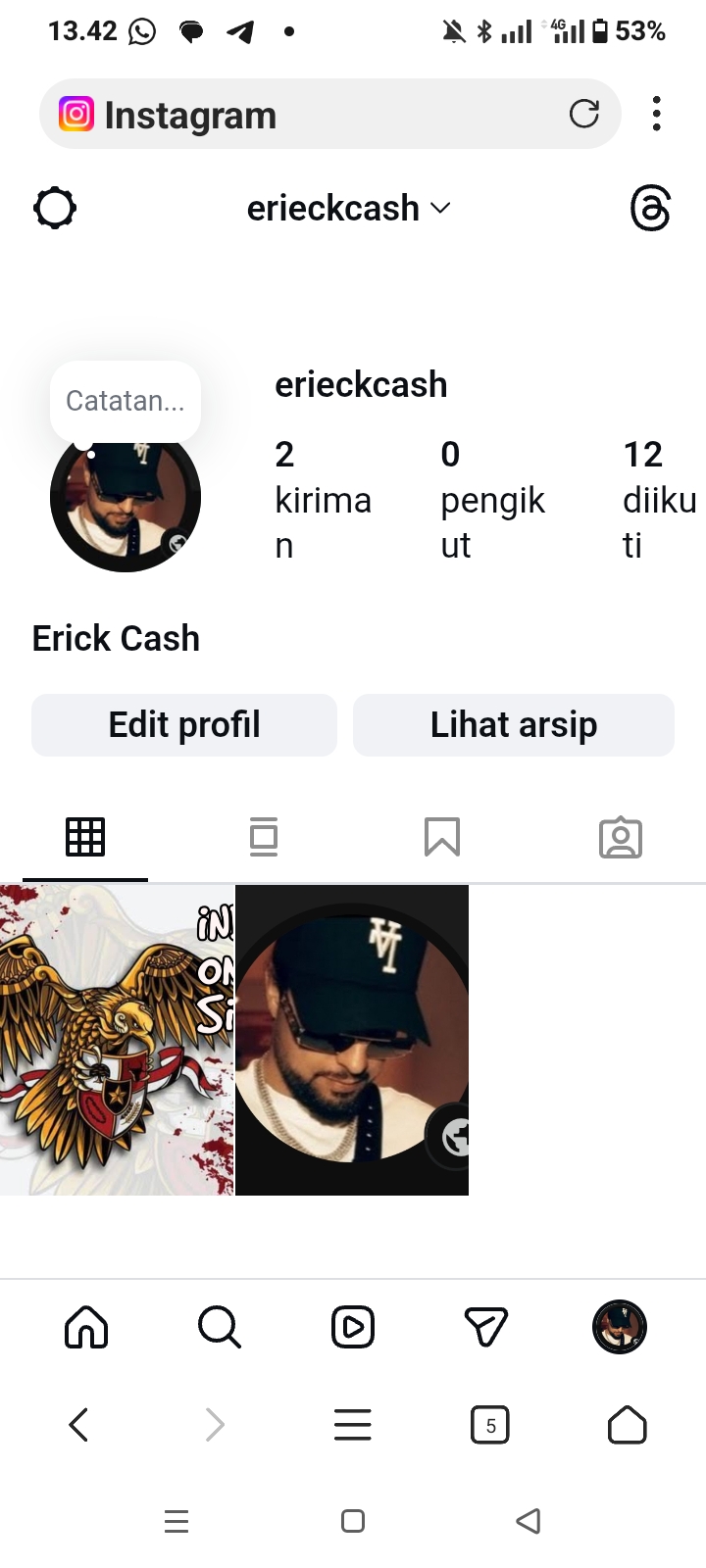Open the browser overflow menu
This screenshot has width=706, height=1568.
[x=656, y=114]
